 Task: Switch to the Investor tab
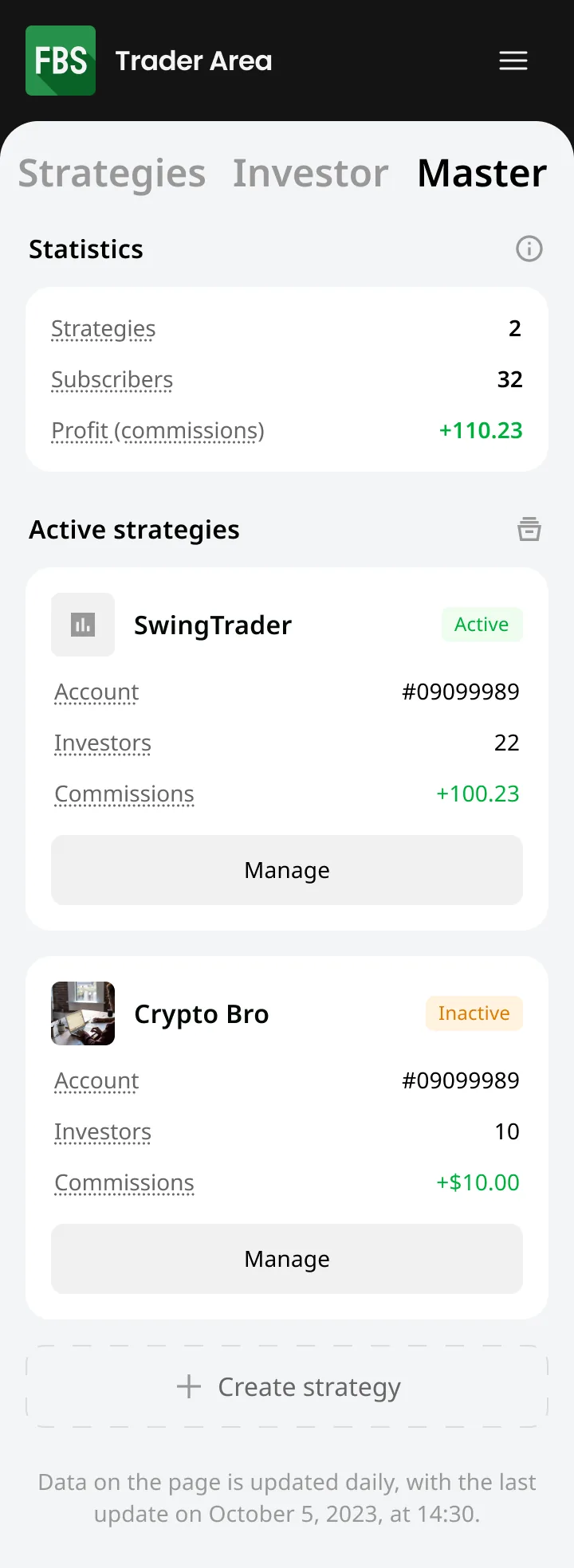(310, 173)
